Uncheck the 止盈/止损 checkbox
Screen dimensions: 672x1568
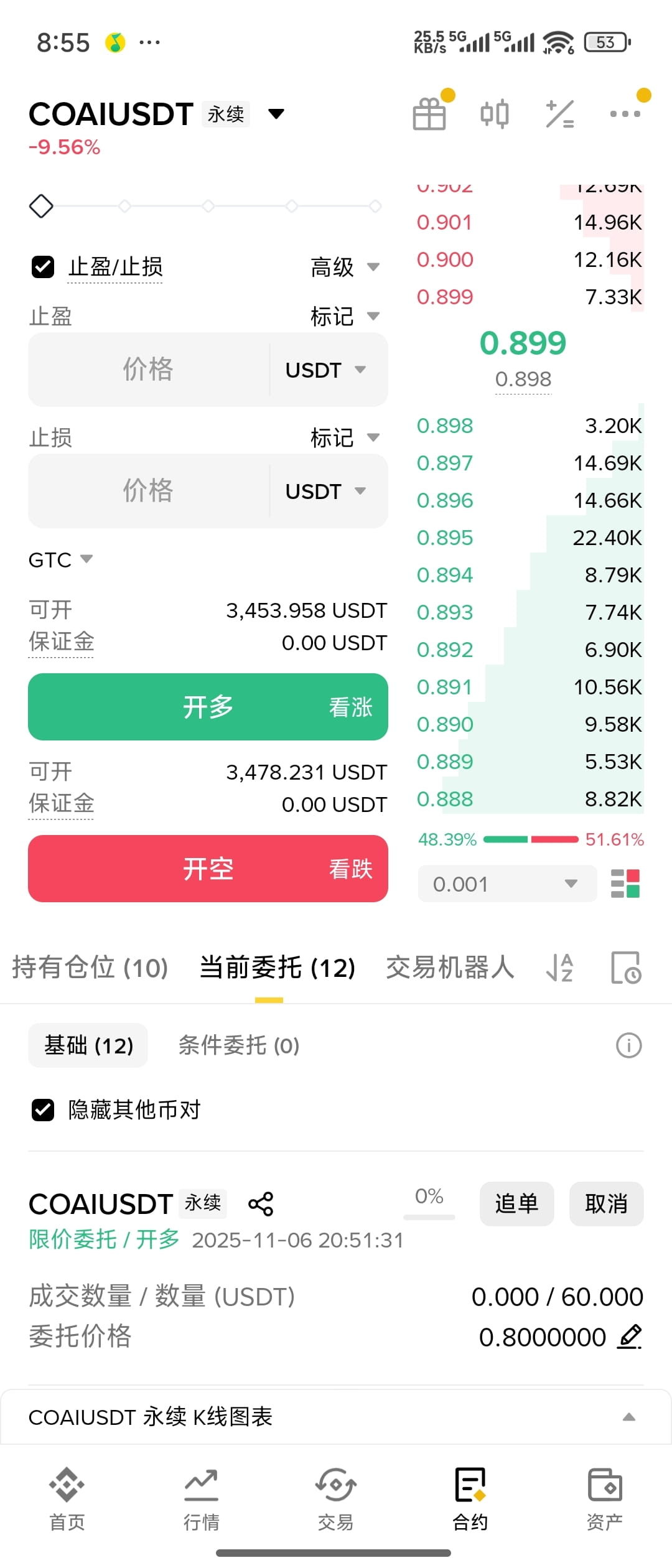click(43, 267)
